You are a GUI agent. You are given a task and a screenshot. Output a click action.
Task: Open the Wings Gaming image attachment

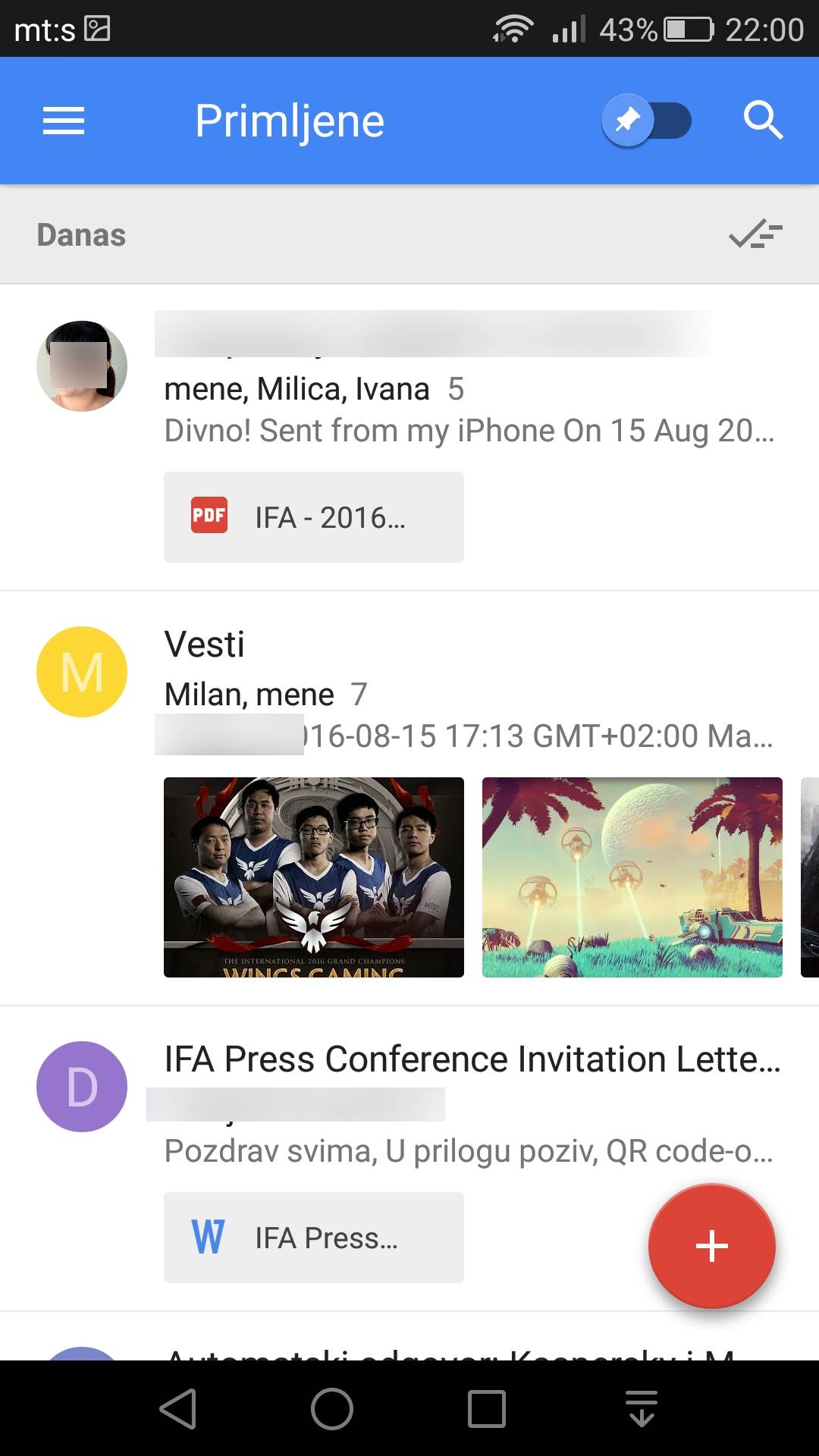(313, 877)
